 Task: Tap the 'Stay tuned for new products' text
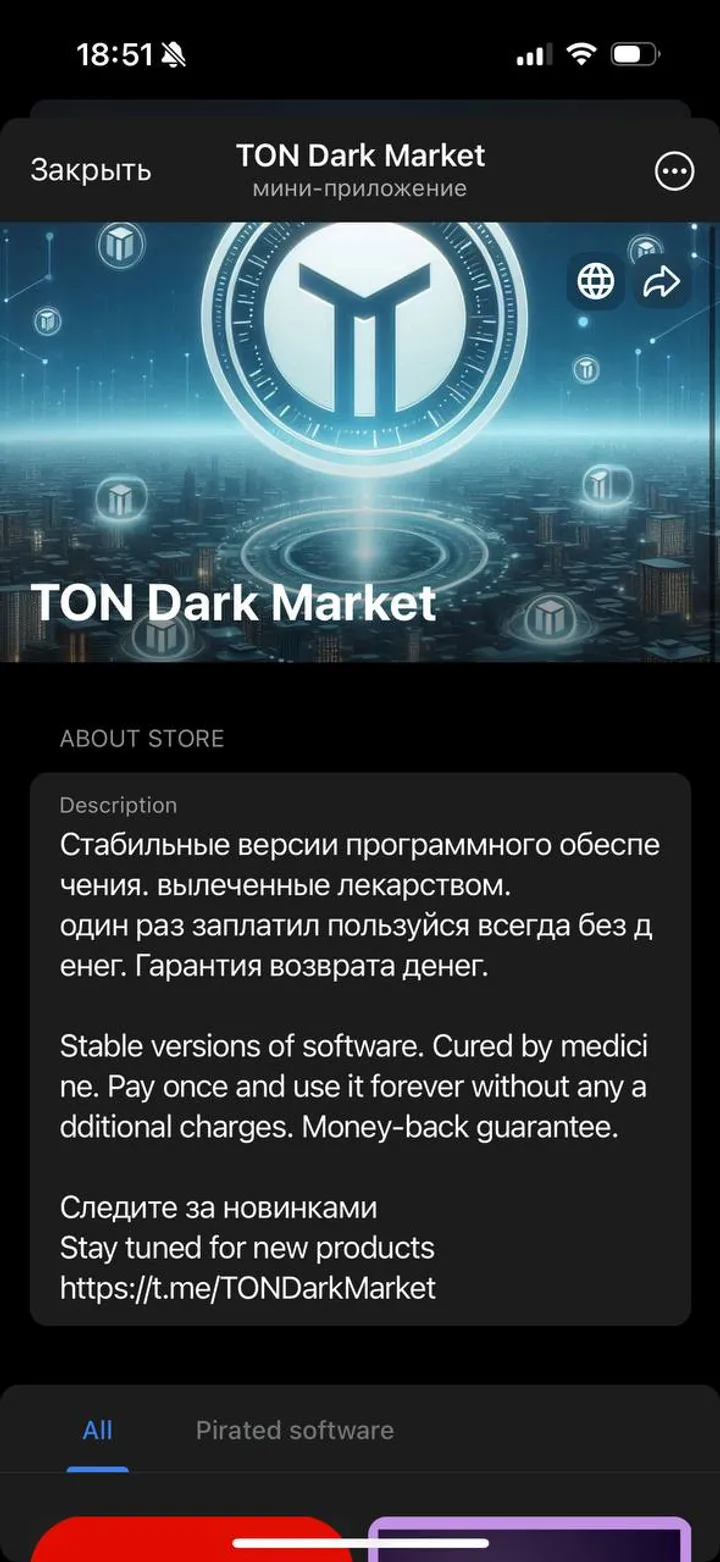point(246,1247)
